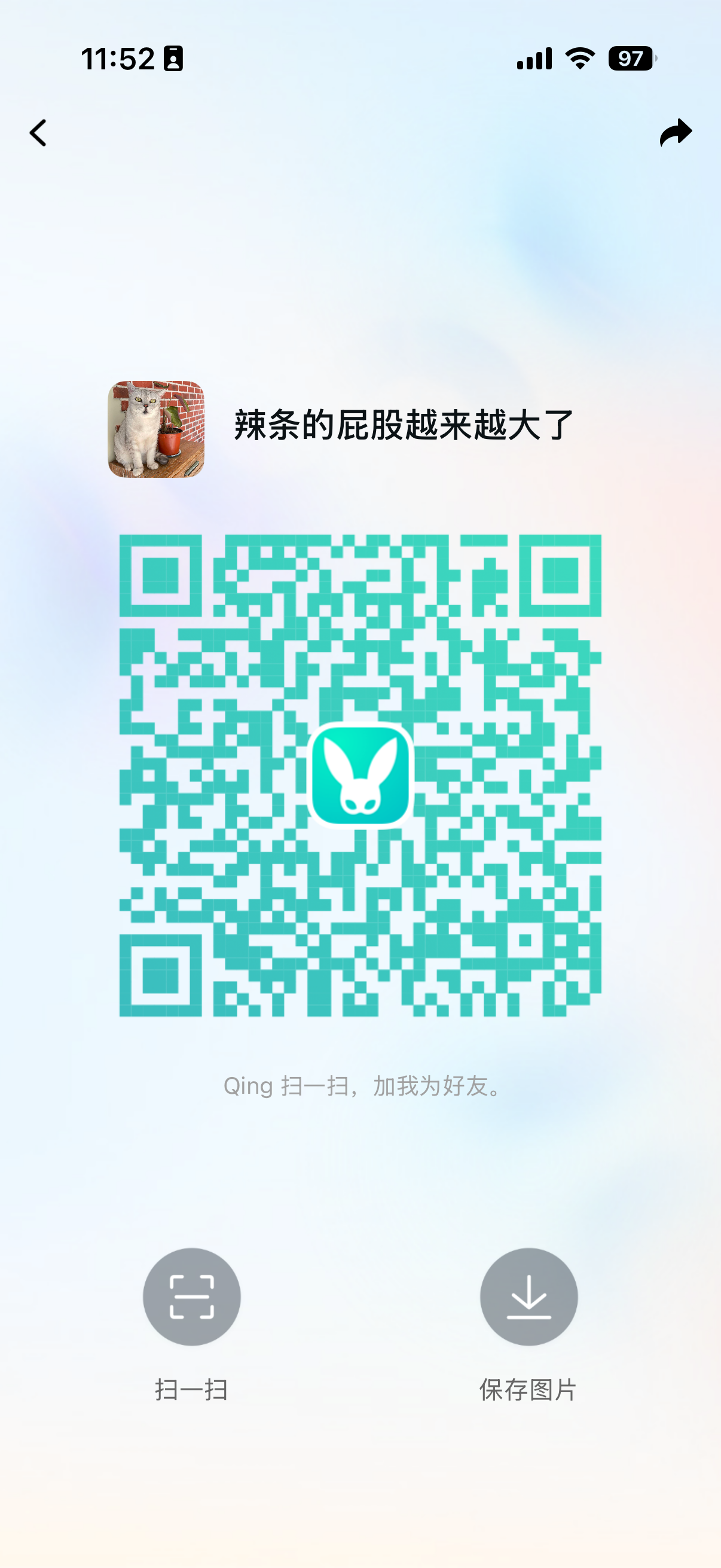721x1568 pixels.
Task: Save the QR image with 保存图片
Action: pyautogui.click(x=528, y=1296)
